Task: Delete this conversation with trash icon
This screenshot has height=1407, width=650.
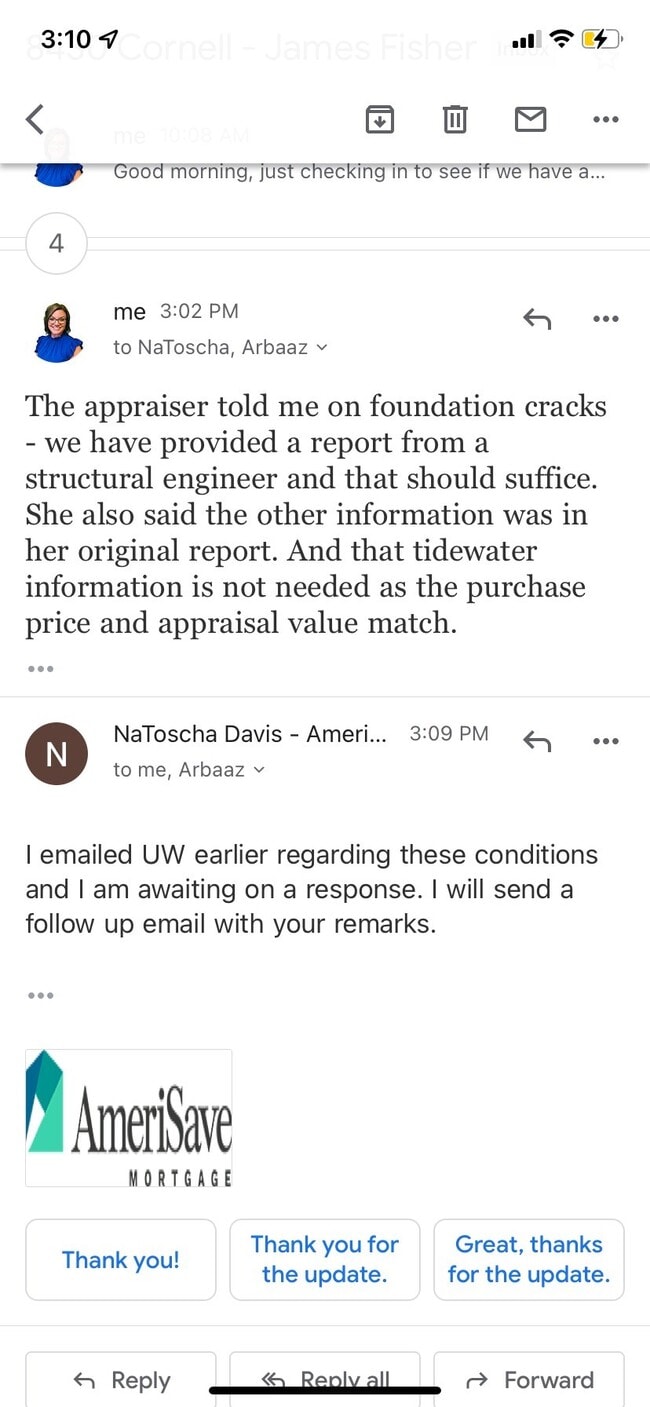Action: tap(455, 120)
